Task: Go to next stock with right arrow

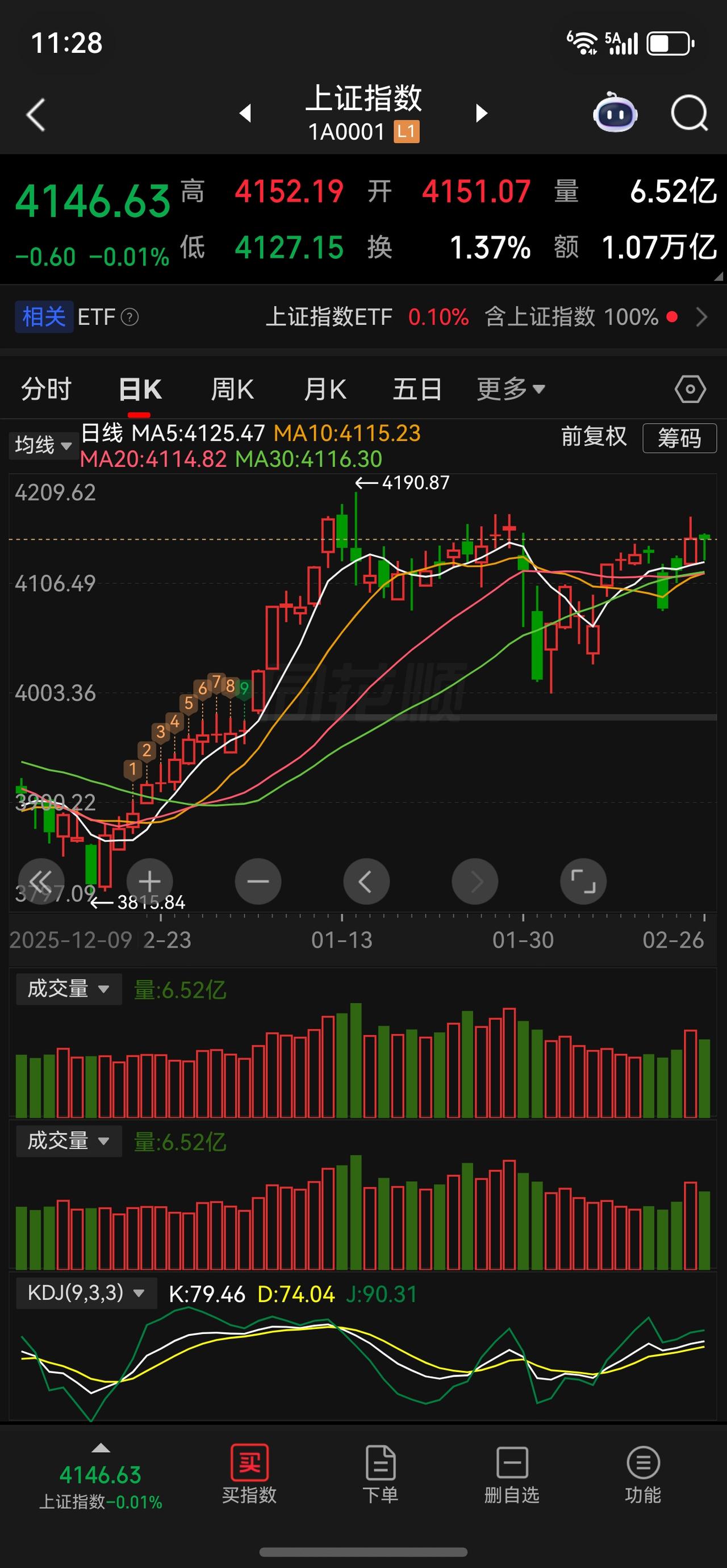Action: coord(481,114)
